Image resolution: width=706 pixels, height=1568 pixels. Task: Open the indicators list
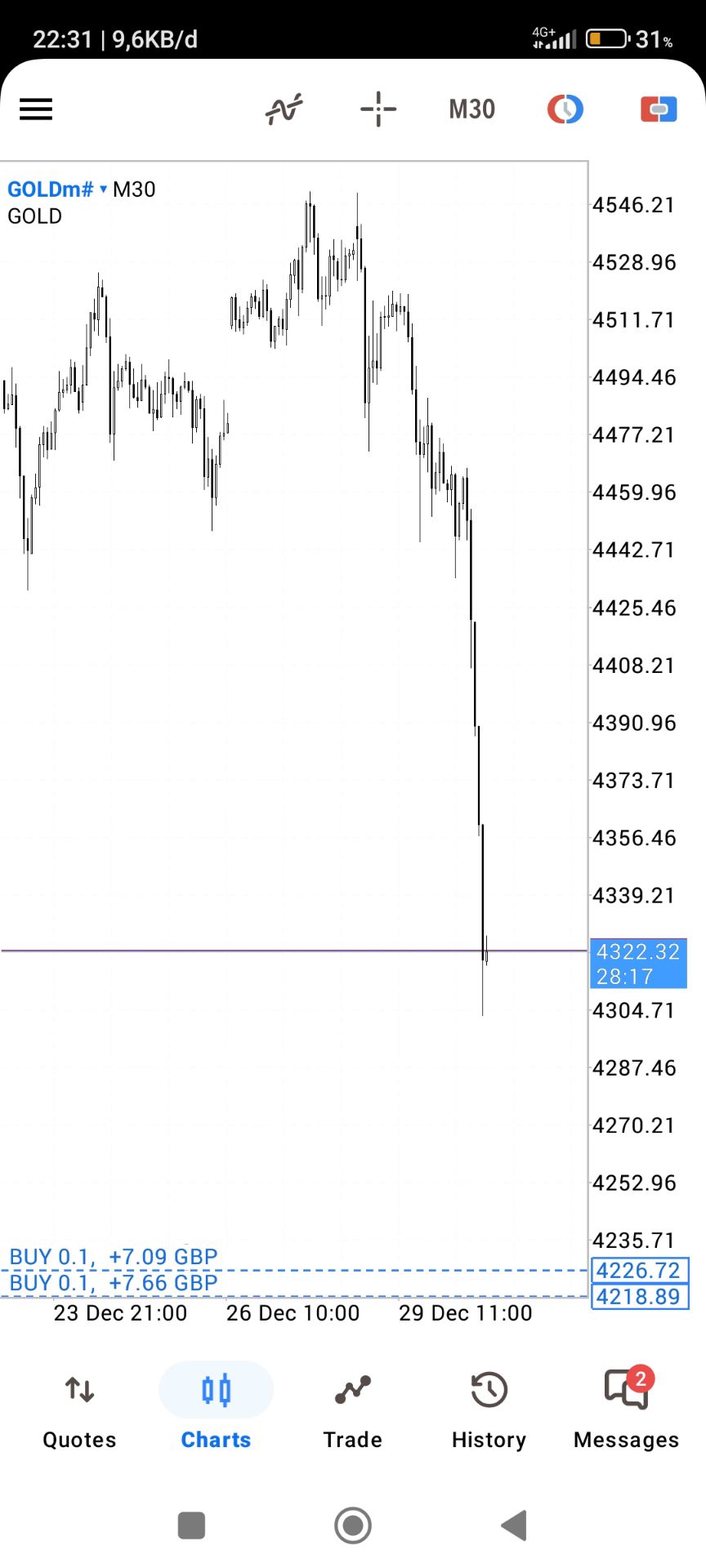pyautogui.click(x=284, y=109)
